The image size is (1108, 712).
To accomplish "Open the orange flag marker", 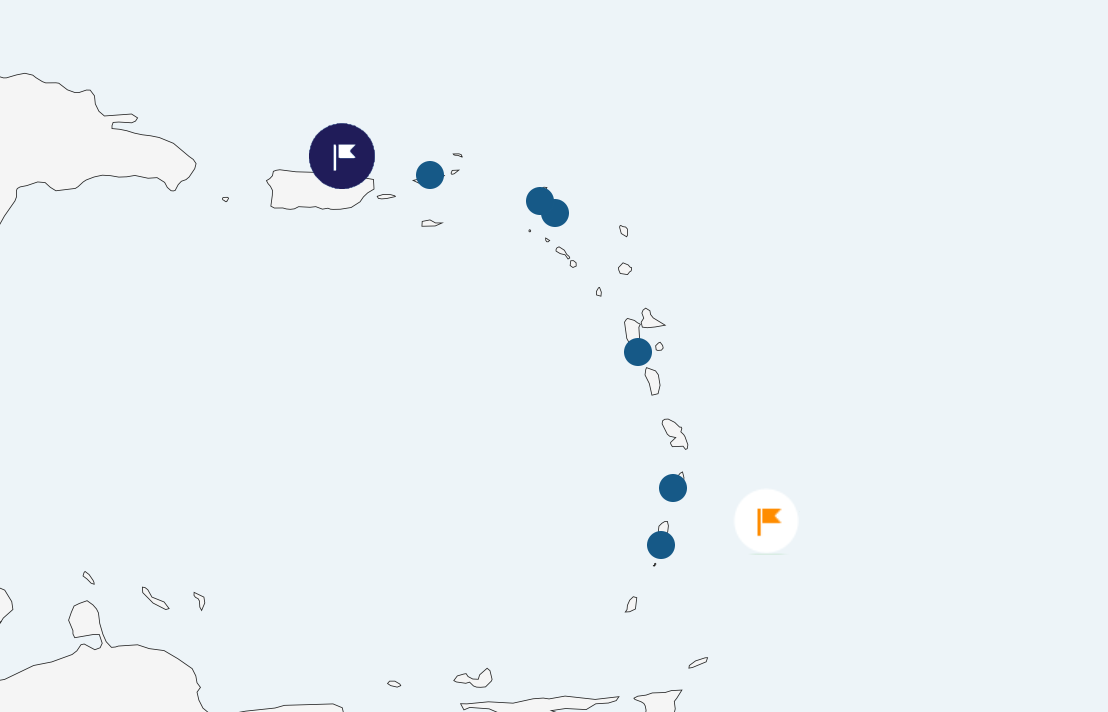I will (766, 521).
